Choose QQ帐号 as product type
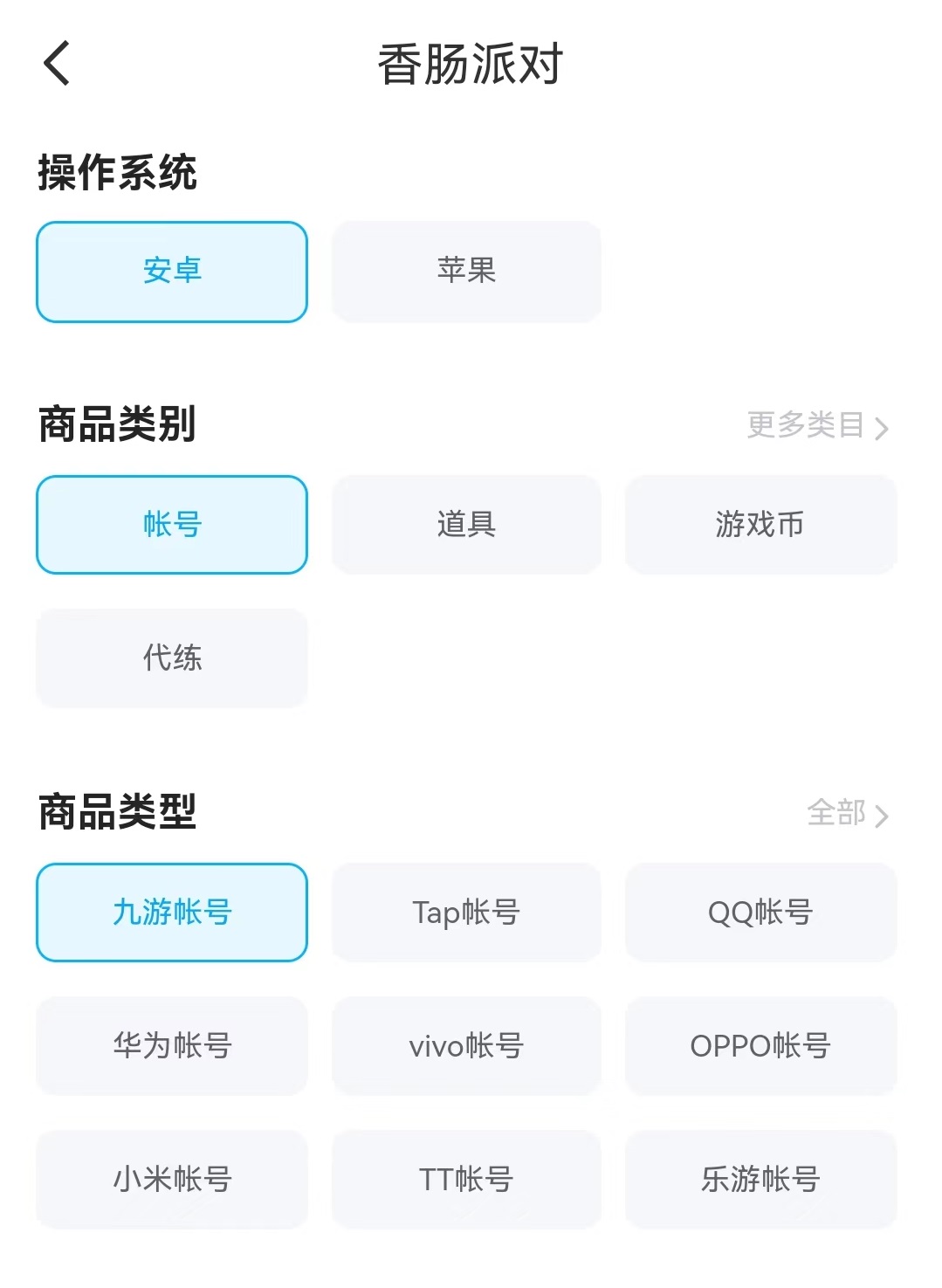The width and height of the screenshot is (942, 1288). click(x=760, y=913)
